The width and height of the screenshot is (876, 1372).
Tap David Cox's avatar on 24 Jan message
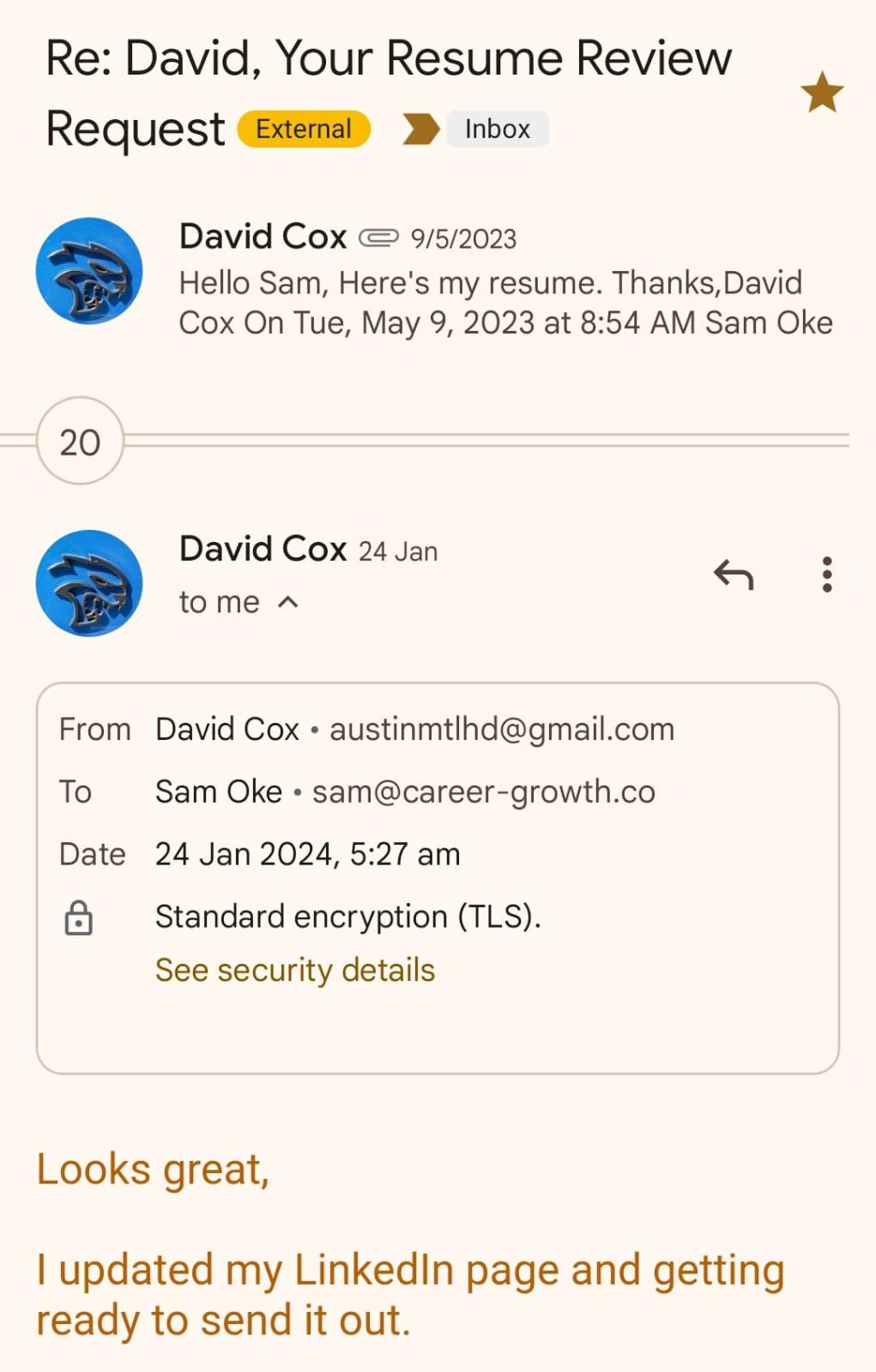click(x=89, y=583)
